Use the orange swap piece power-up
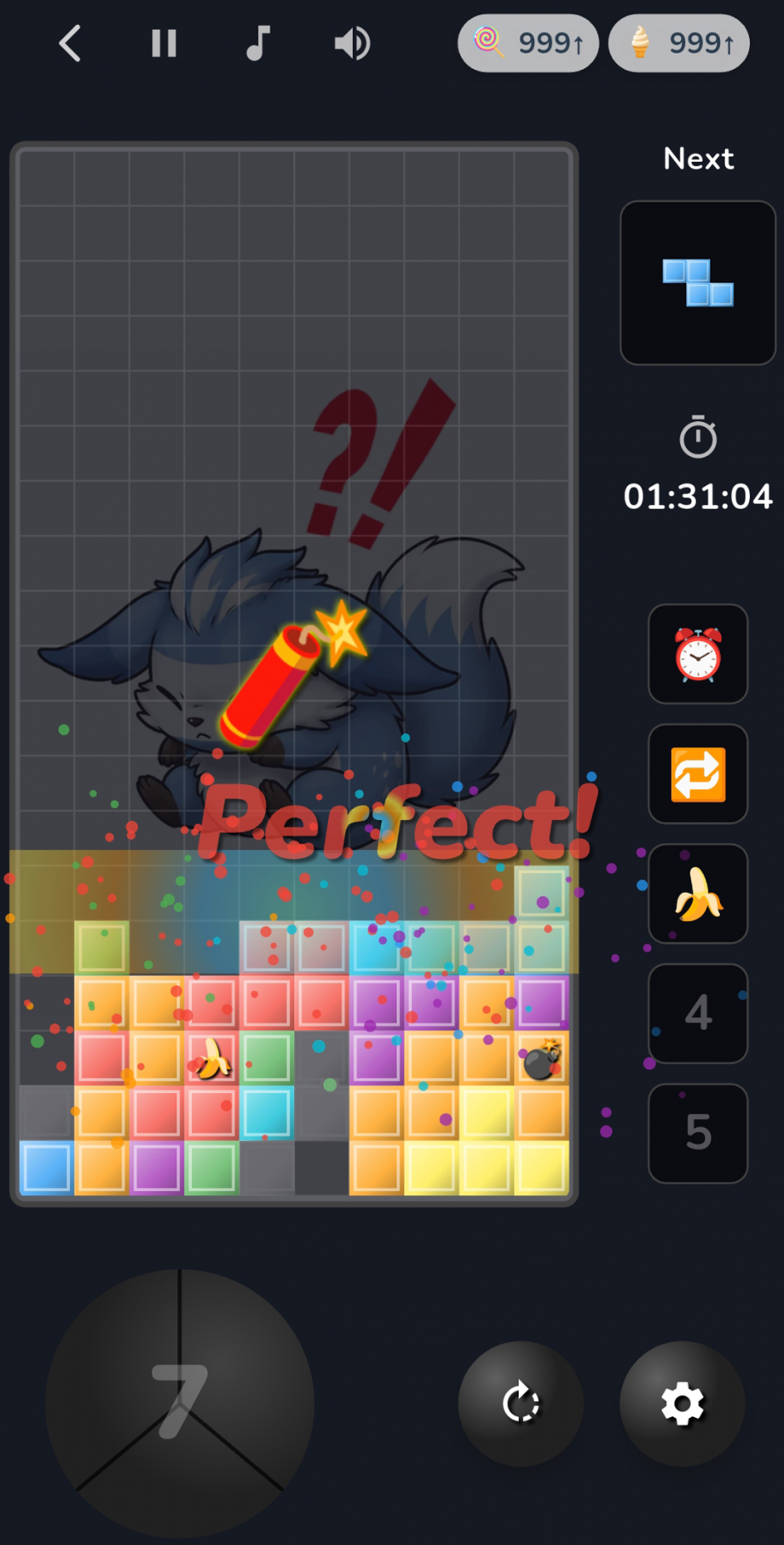Viewport: 784px width, 1545px height. point(698,774)
